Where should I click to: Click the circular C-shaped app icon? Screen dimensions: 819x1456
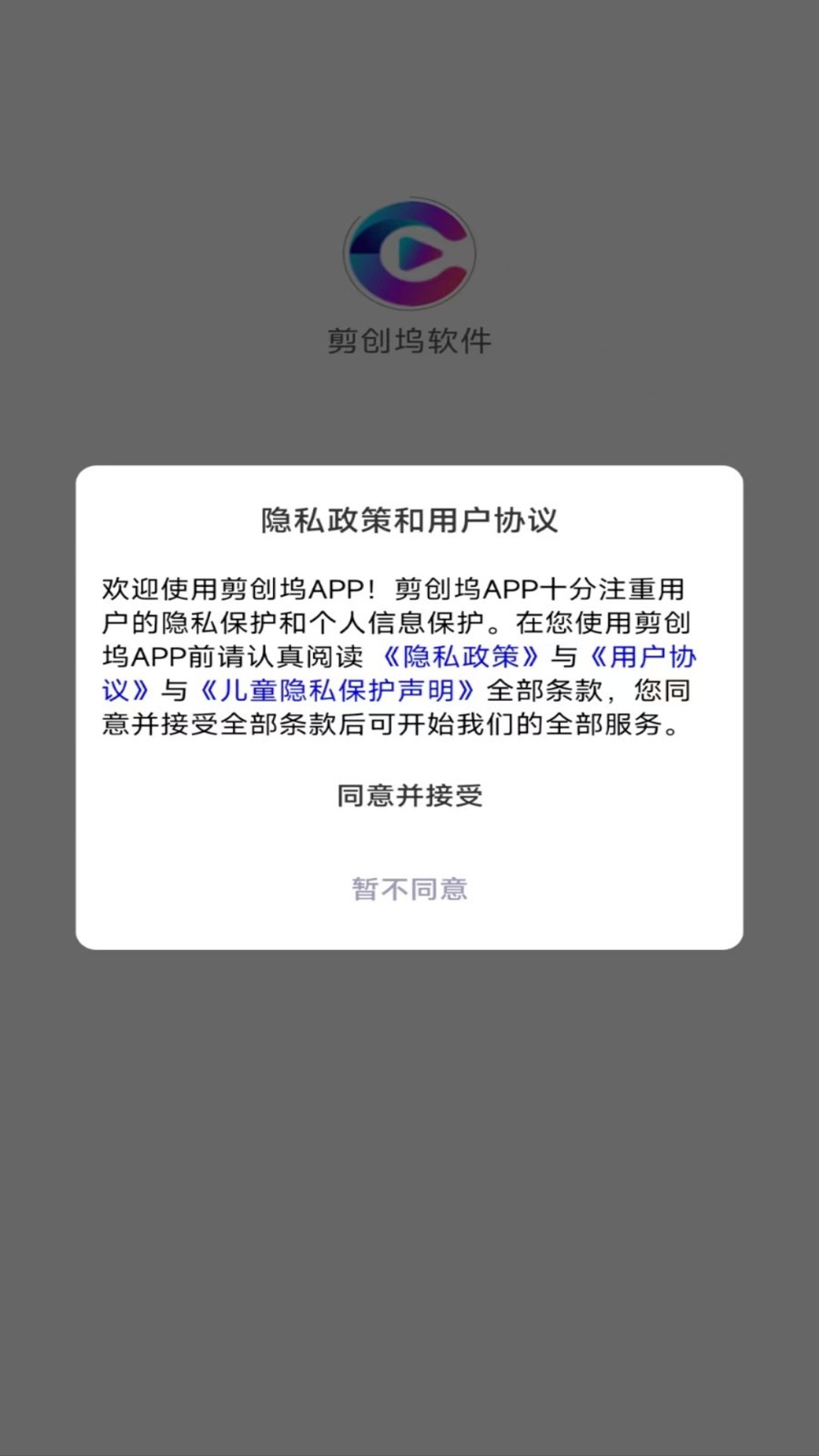tap(409, 253)
